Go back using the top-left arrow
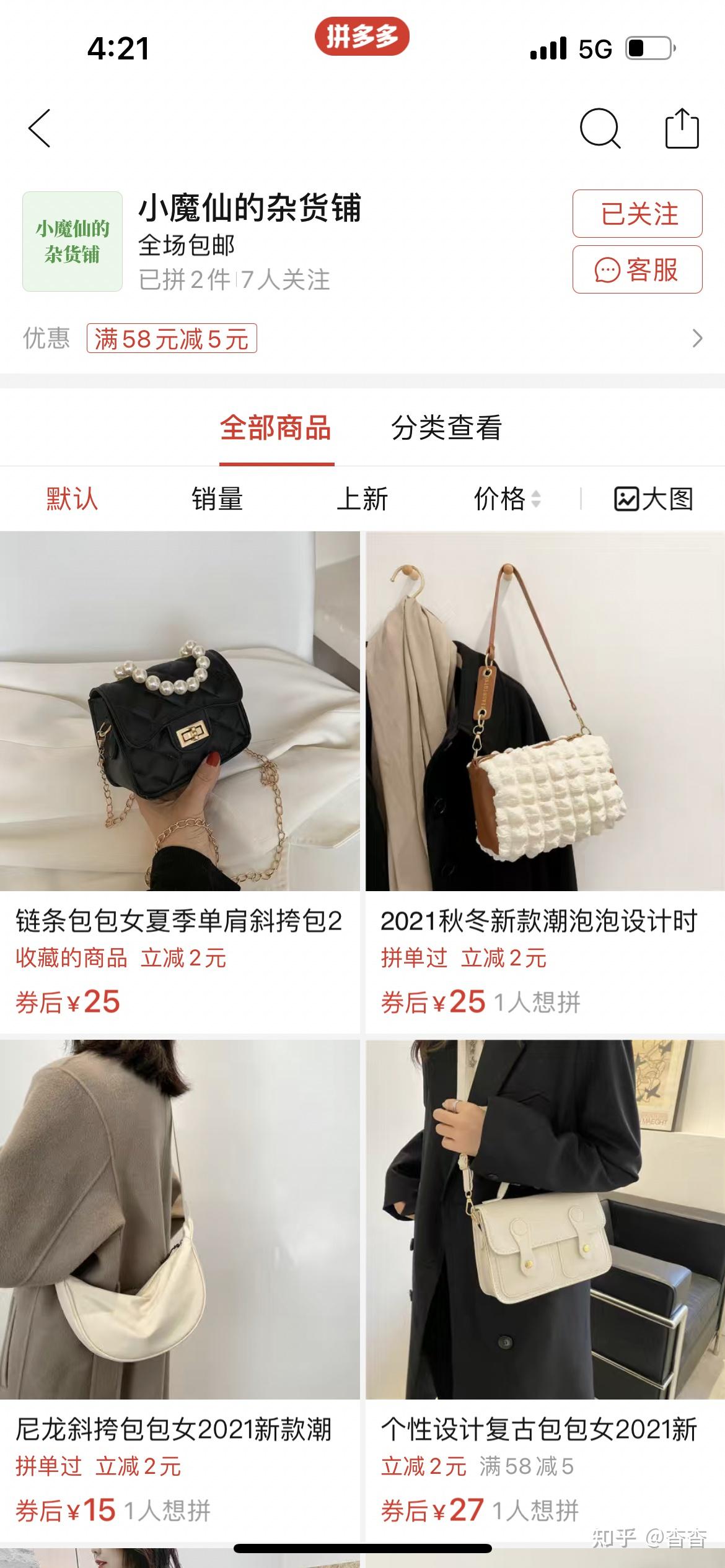The height and width of the screenshot is (1568, 725). (x=39, y=129)
